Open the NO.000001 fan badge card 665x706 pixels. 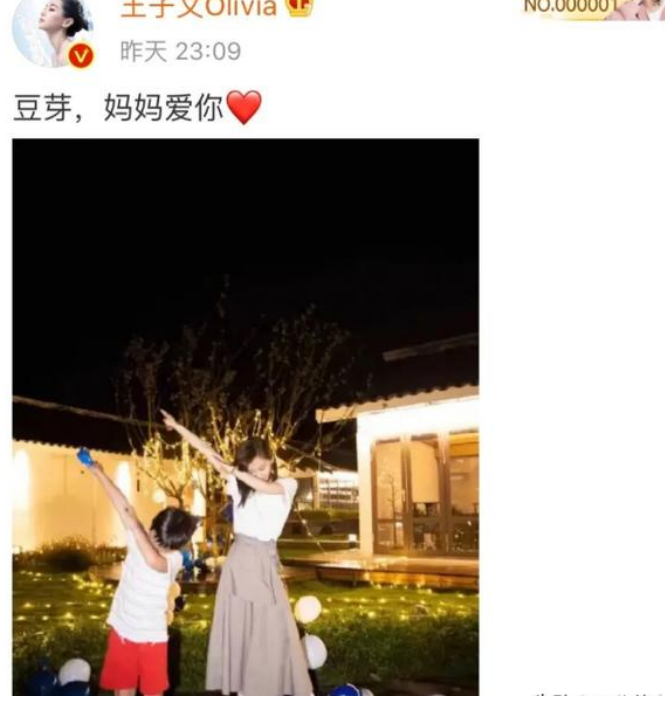[x=592, y=8]
